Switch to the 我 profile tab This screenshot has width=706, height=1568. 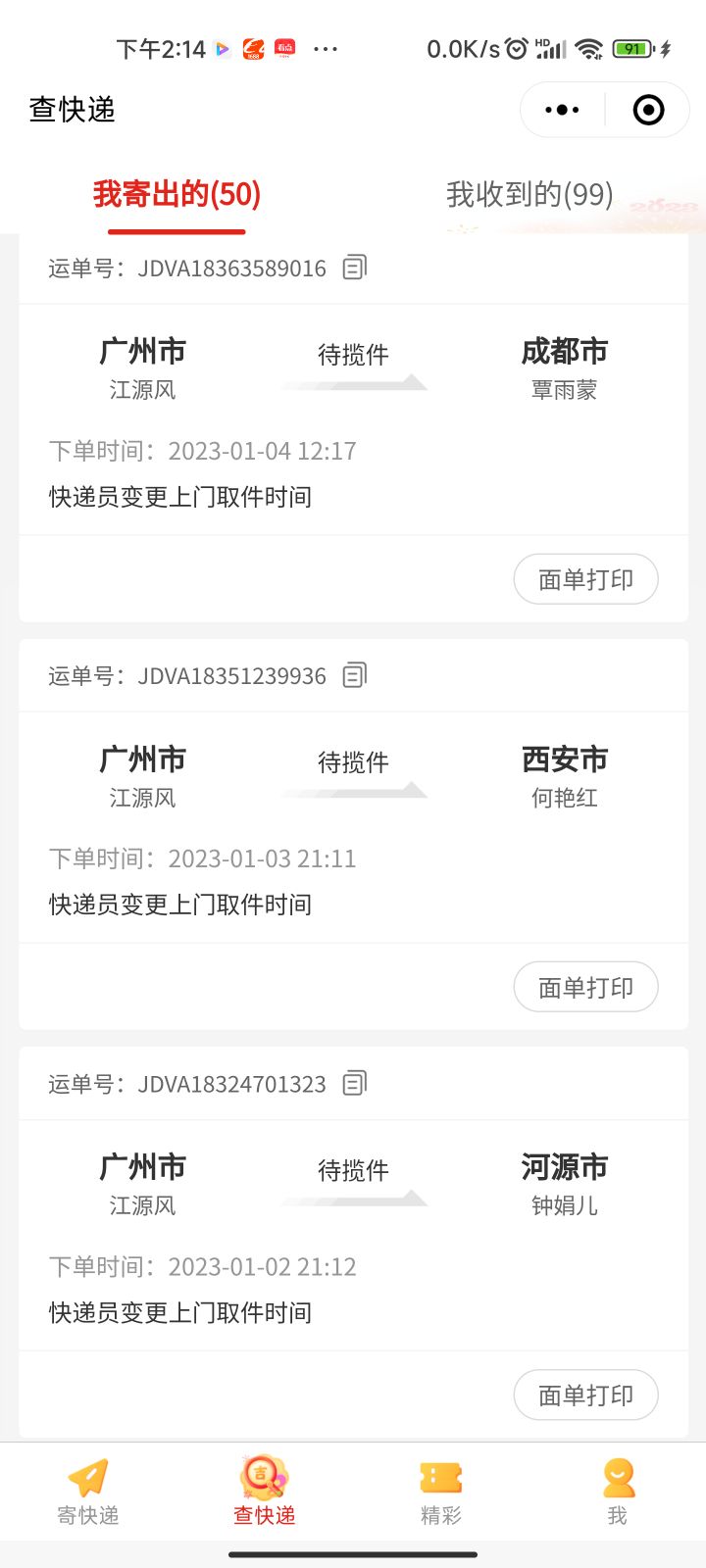pyautogui.click(x=618, y=1492)
